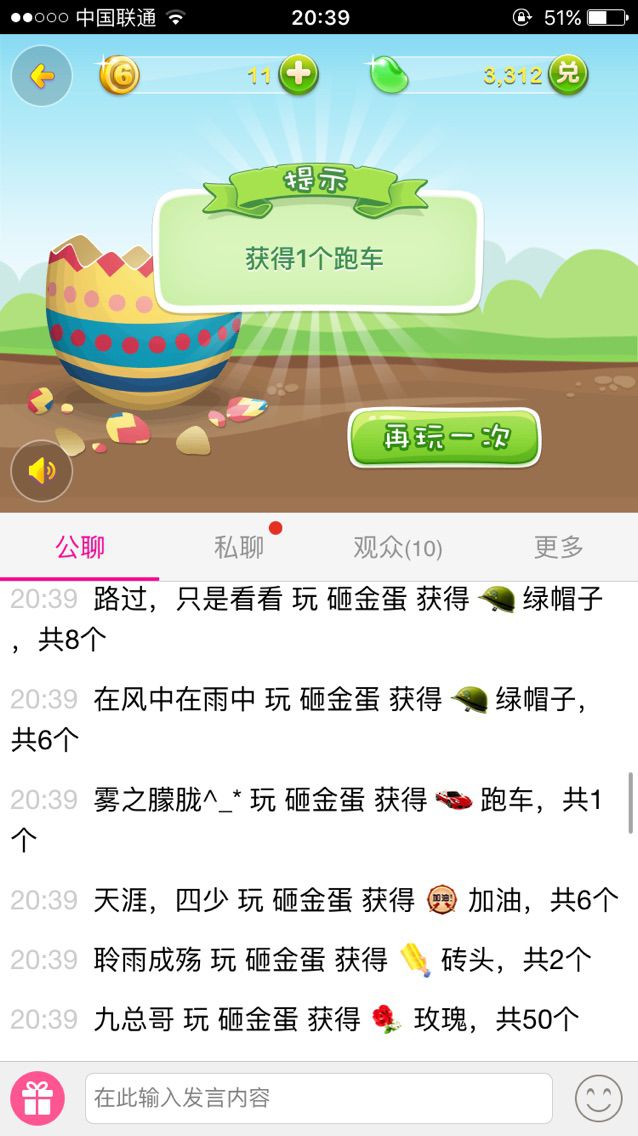Switch to the 公聊 tab
Image resolution: width=638 pixels, height=1136 pixels.
tap(80, 547)
